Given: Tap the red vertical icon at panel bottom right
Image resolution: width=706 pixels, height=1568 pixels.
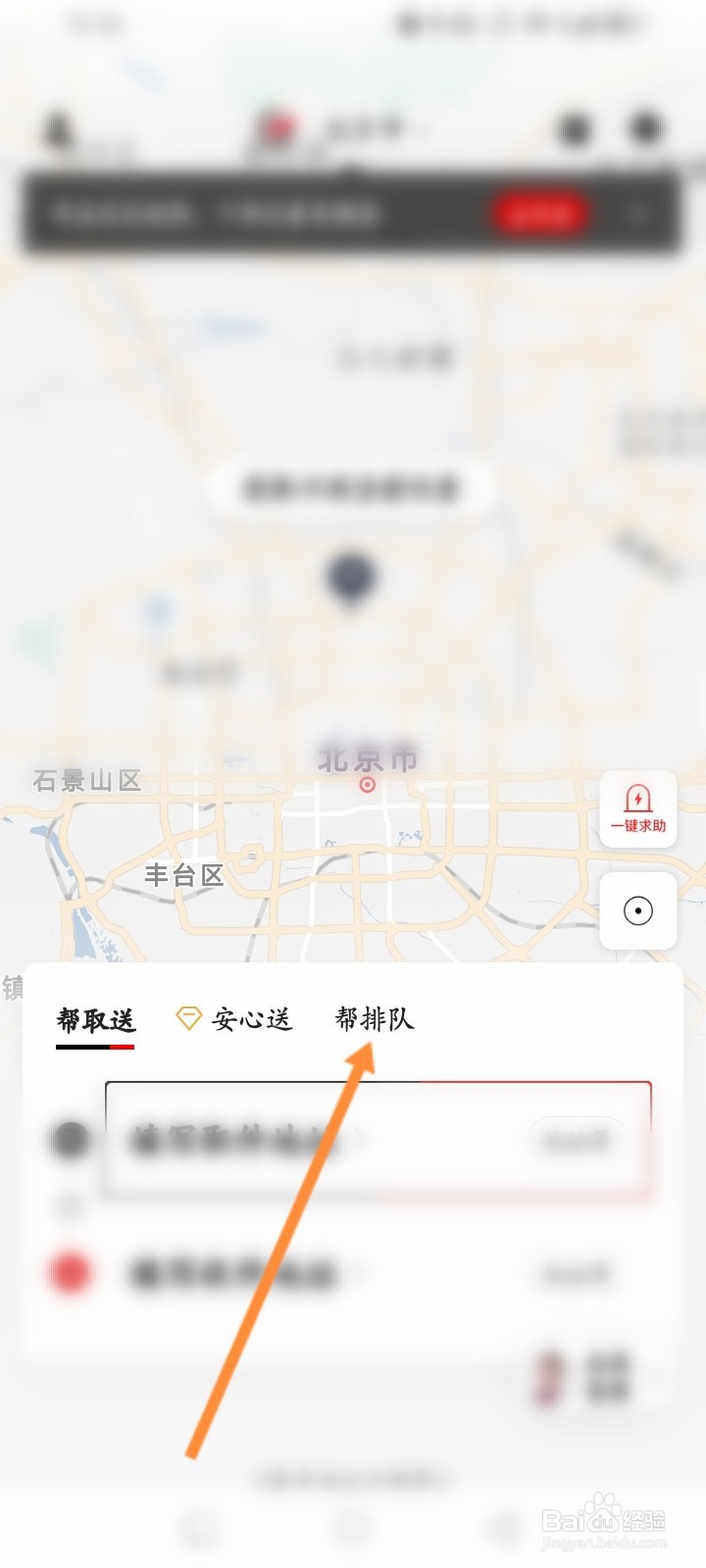Looking at the screenshot, I should (547, 1372).
